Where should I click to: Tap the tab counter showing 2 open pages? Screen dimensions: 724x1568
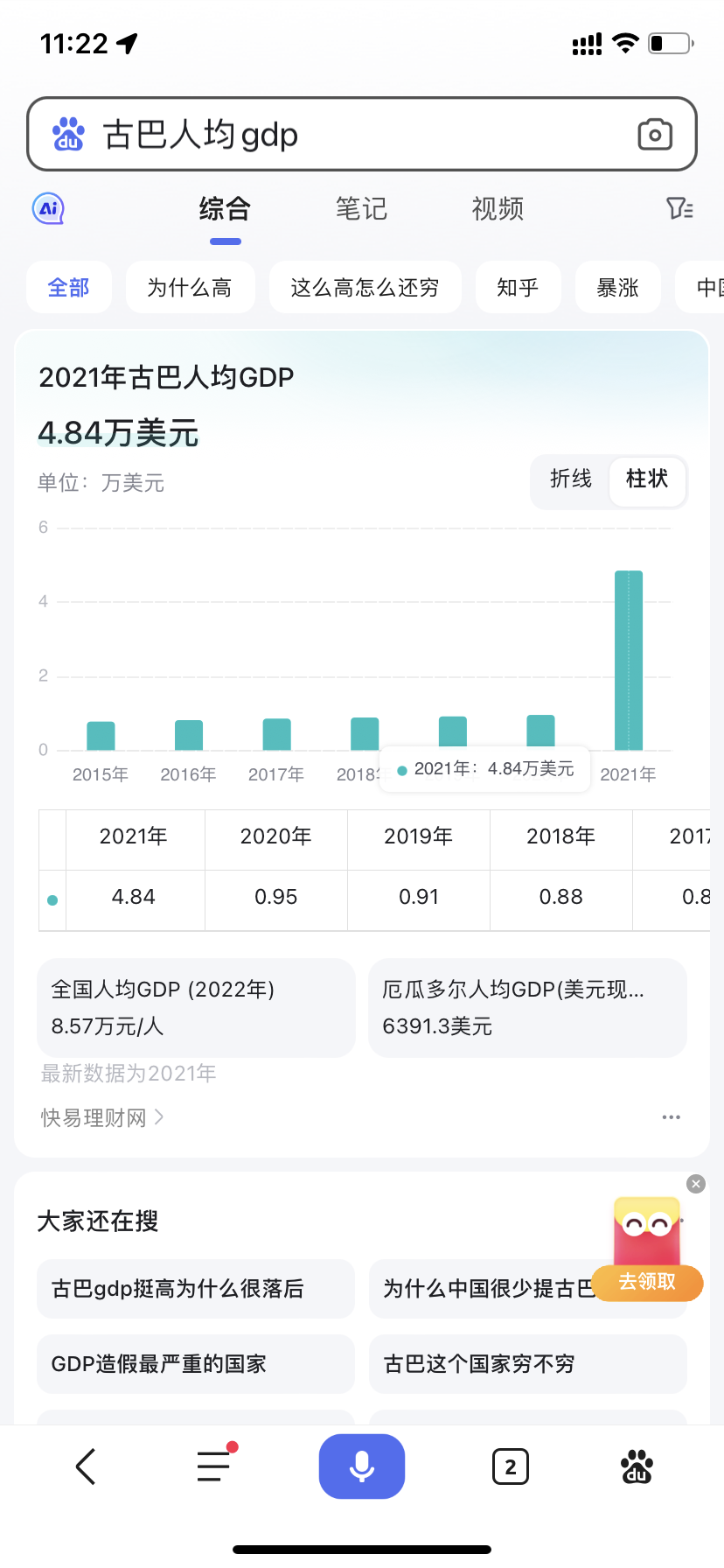click(510, 1466)
